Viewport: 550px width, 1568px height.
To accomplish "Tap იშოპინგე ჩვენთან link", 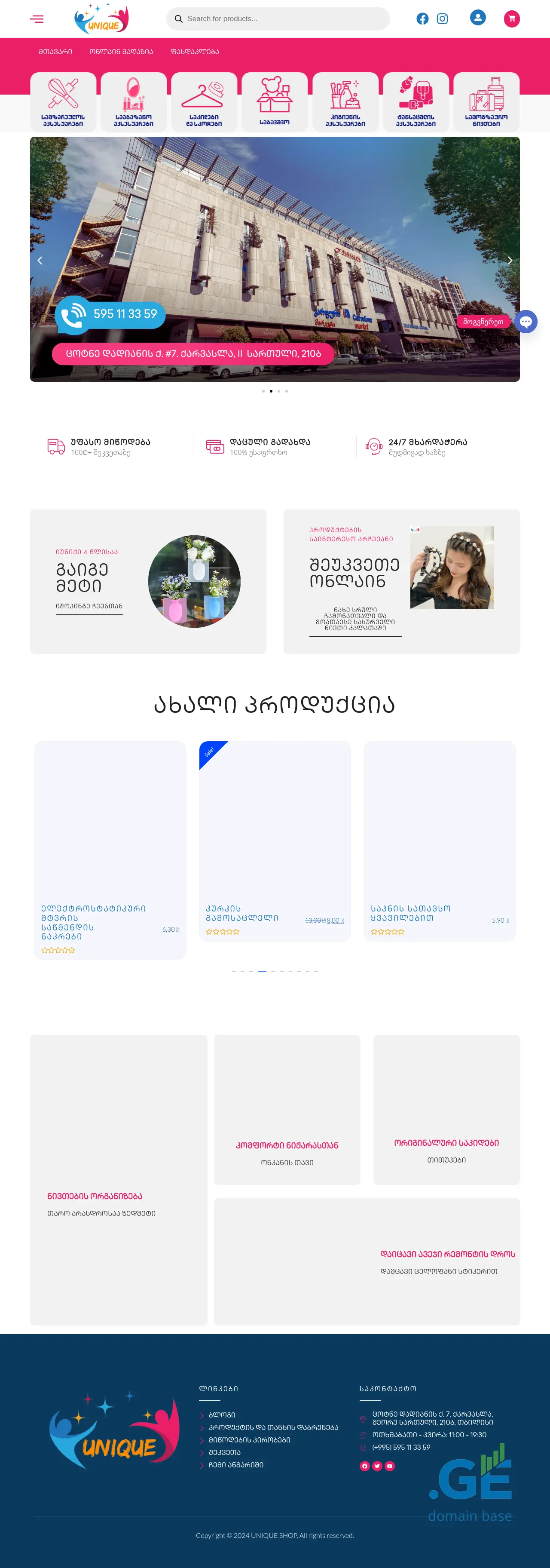I will tap(89, 606).
